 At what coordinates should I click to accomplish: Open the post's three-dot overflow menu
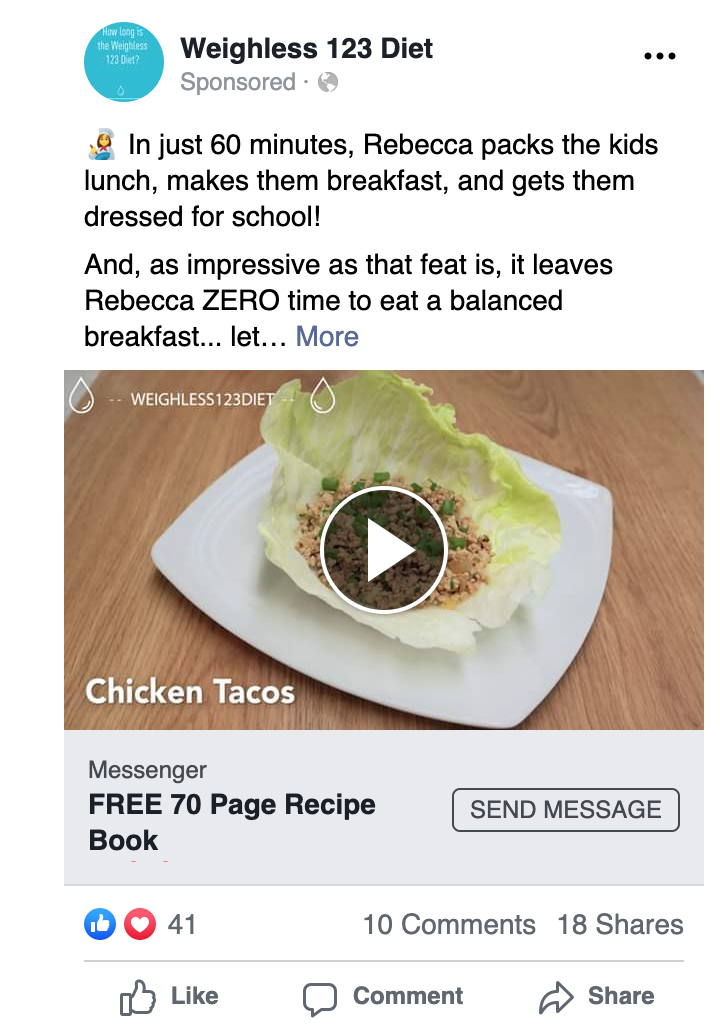(x=660, y=57)
